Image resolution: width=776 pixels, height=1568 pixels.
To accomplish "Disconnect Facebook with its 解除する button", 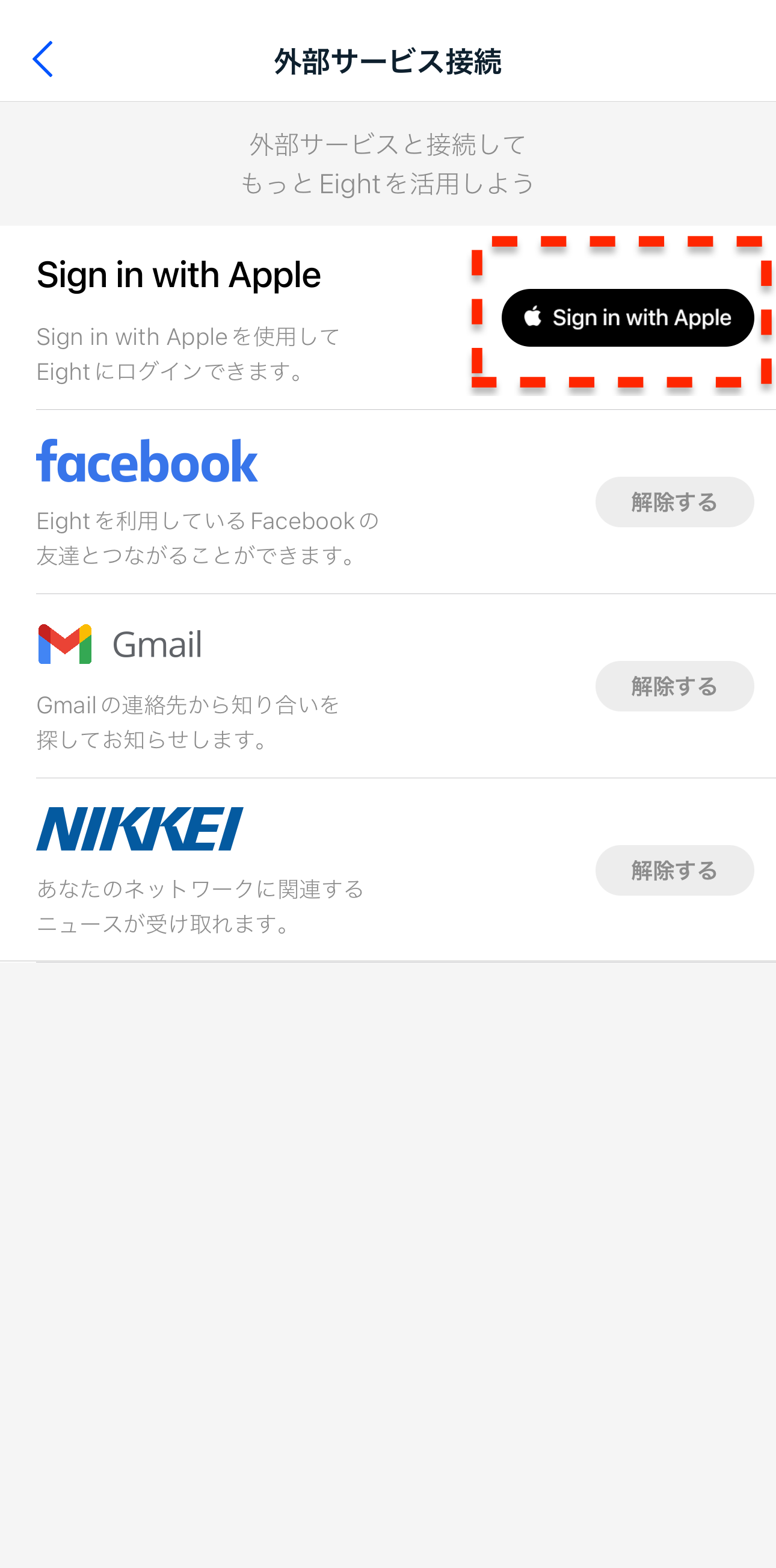I will [x=674, y=502].
